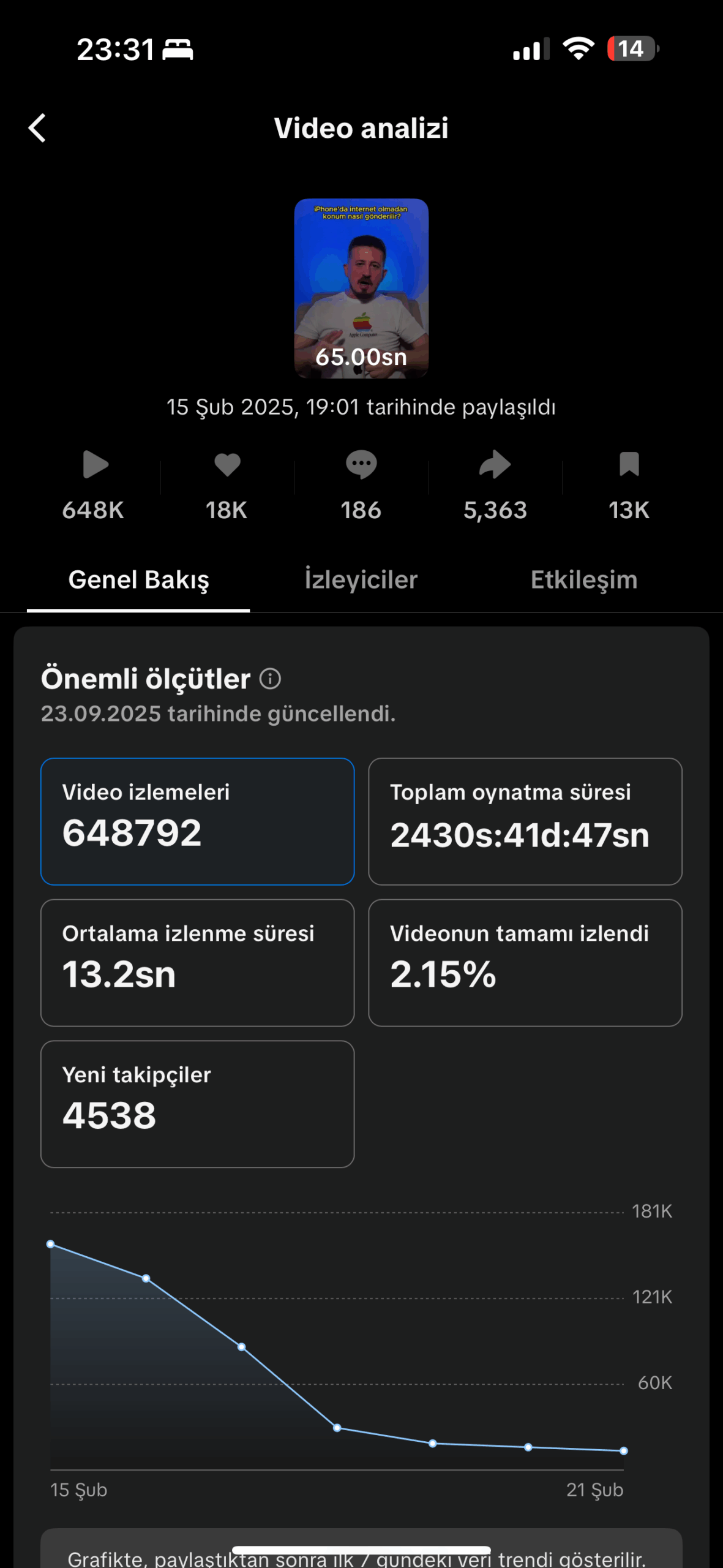Viewport: 723px width, 1568px height.
Task: Go back from Video analizi
Action: point(37,128)
